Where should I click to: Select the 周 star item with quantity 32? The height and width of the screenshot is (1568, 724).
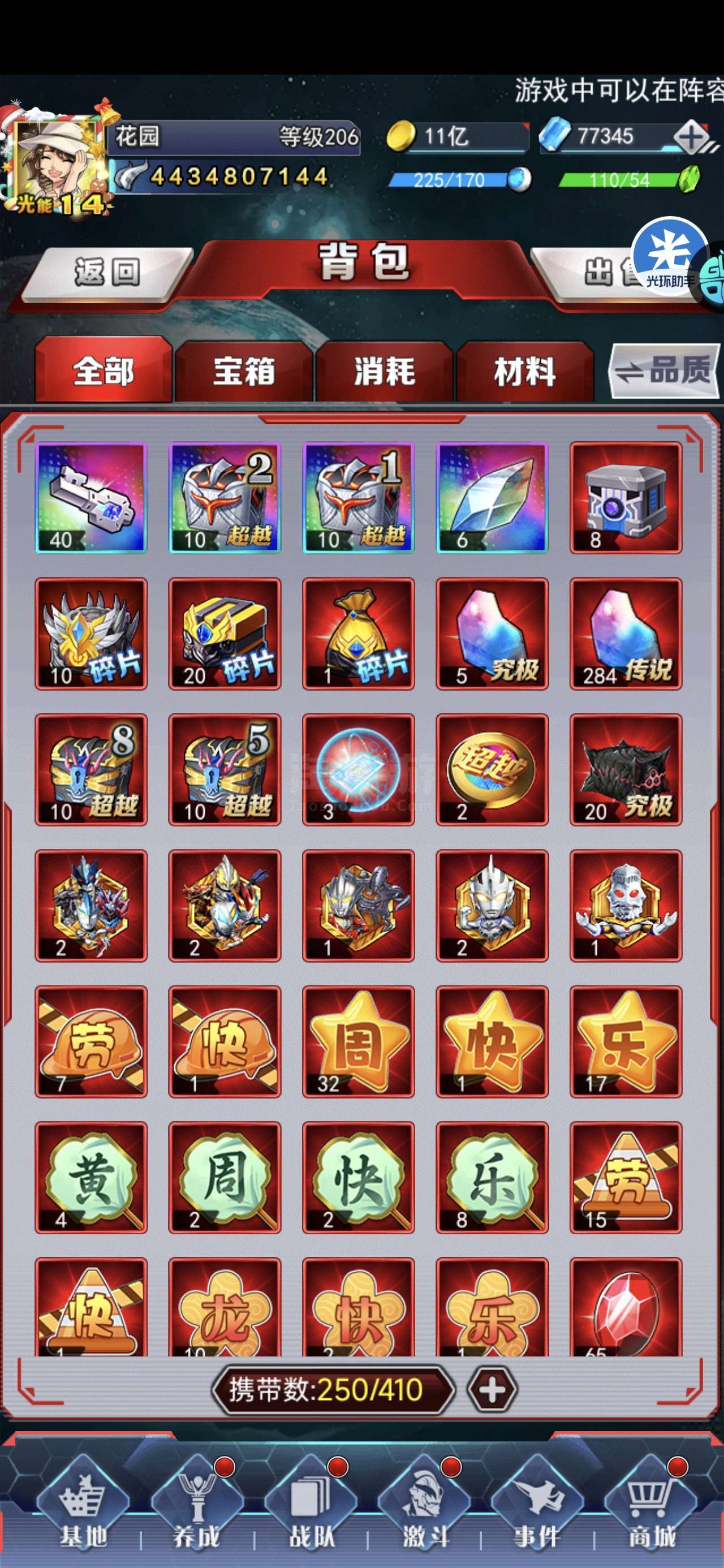(359, 1041)
